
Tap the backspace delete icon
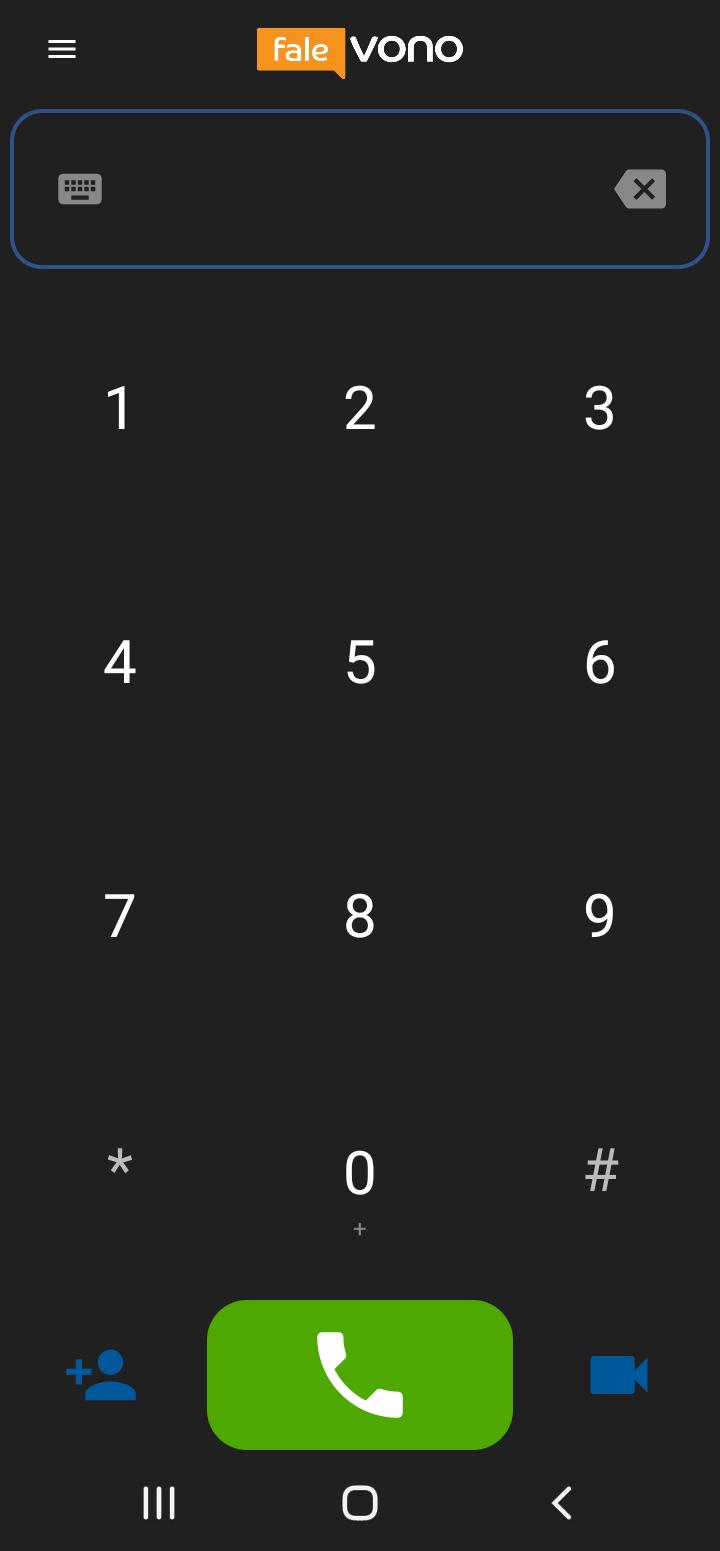click(640, 189)
